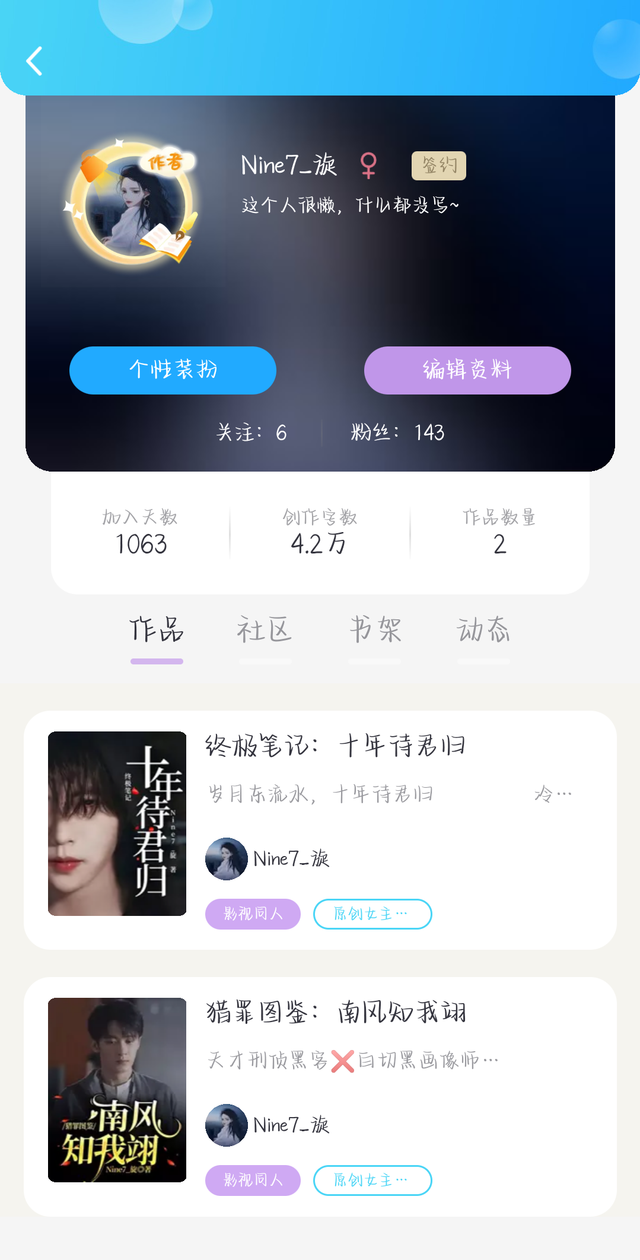The image size is (640, 1260).
Task: Open the book 猎罪图鉴：南风知我翊
Action: click(336, 1012)
